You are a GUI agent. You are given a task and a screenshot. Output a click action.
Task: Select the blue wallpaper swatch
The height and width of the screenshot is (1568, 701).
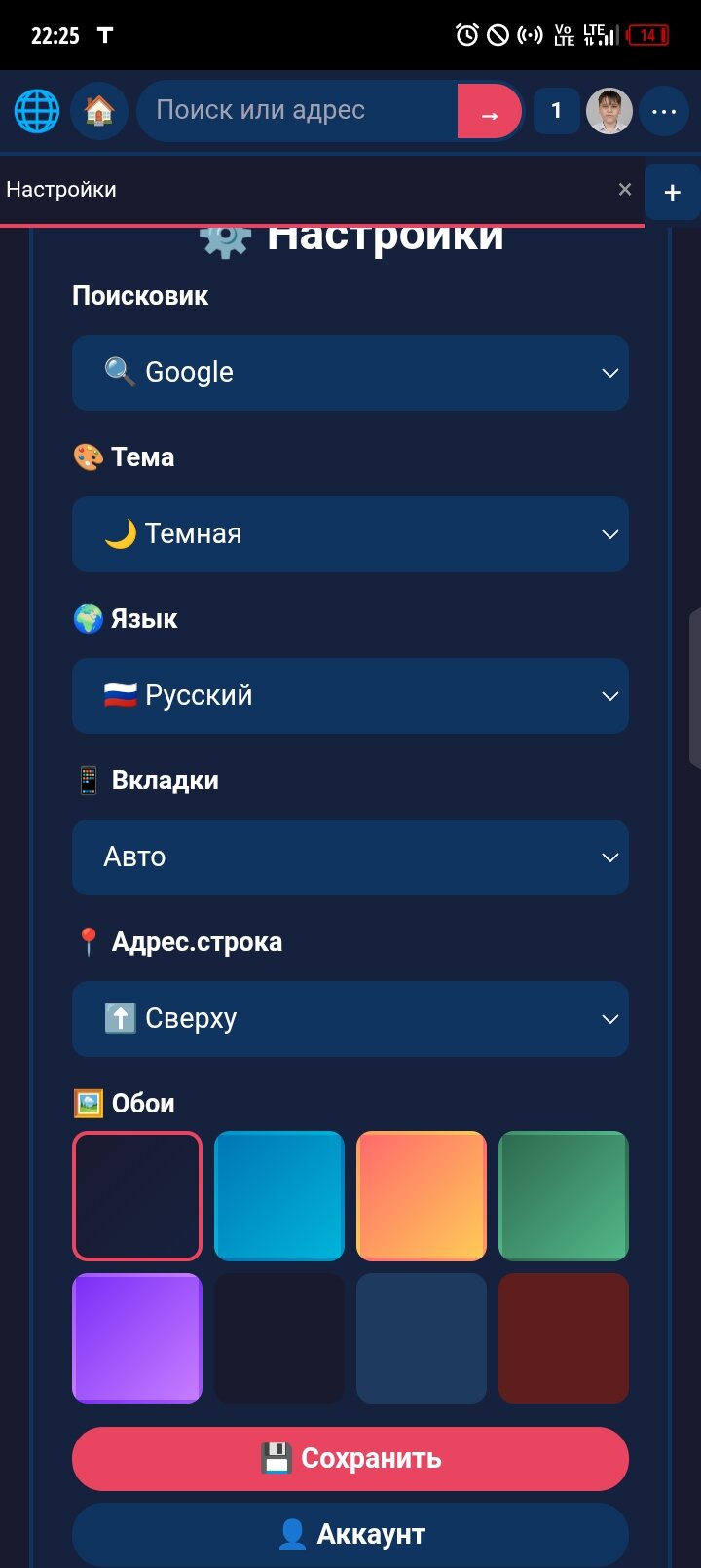(x=279, y=1196)
